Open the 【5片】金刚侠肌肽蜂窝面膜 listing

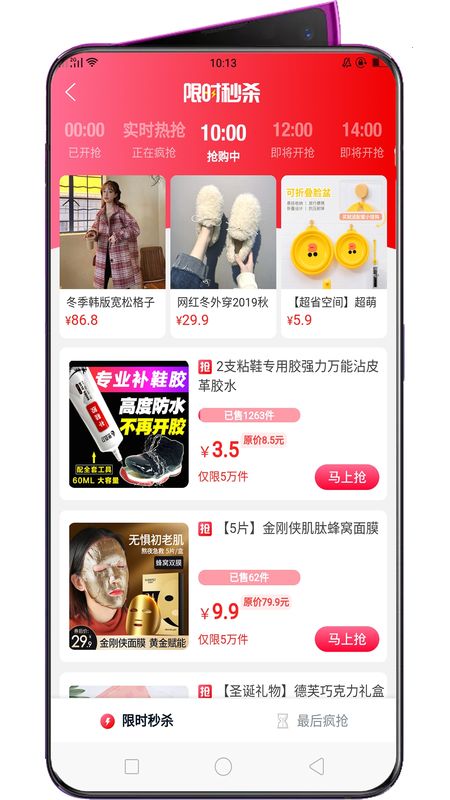coord(223,586)
